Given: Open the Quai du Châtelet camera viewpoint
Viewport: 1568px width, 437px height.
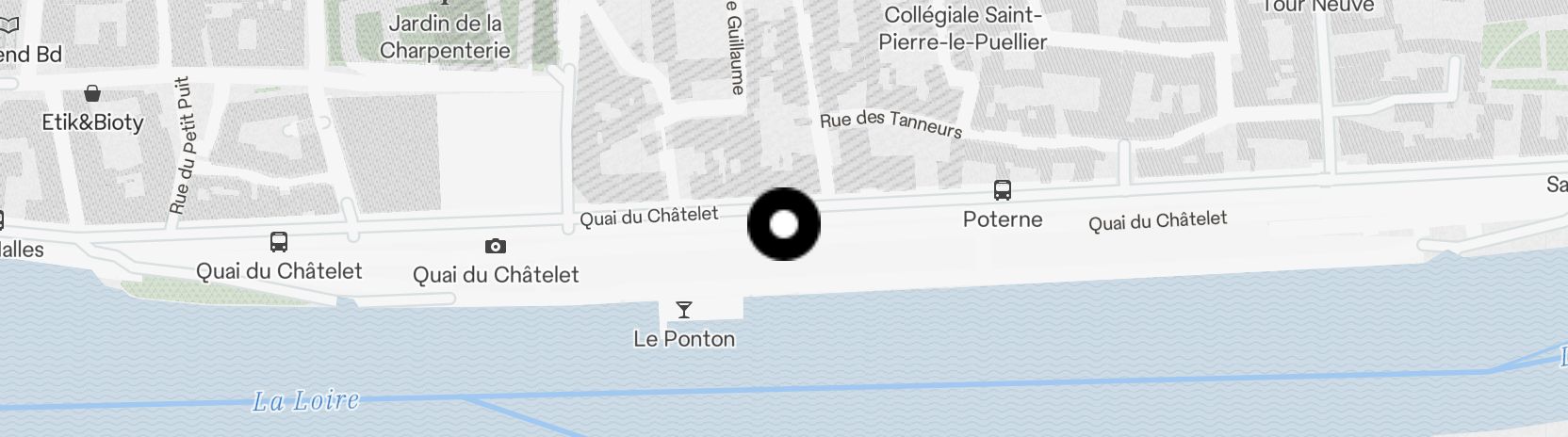Looking at the screenshot, I should (x=496, y=247).
